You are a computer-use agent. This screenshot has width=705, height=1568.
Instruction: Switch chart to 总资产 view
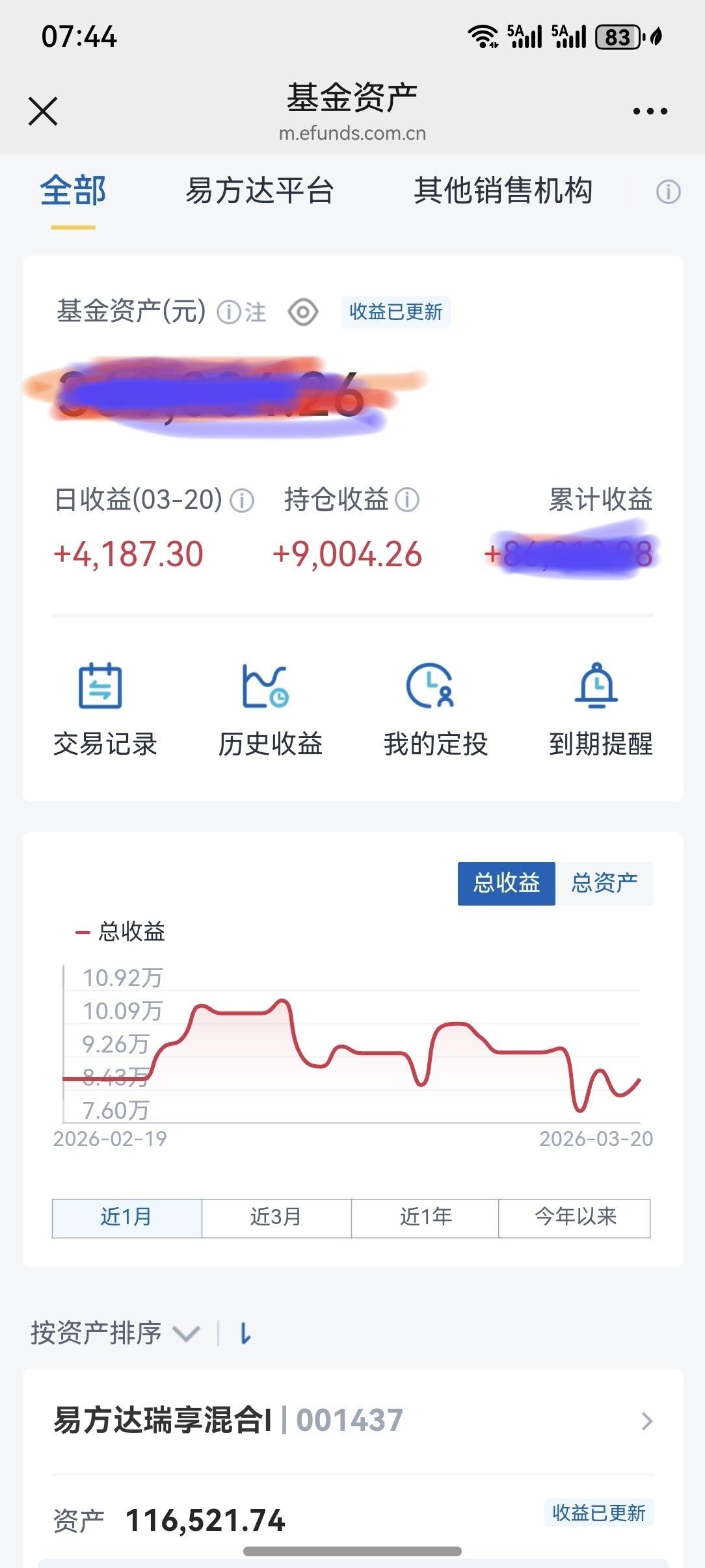[606, 882]
